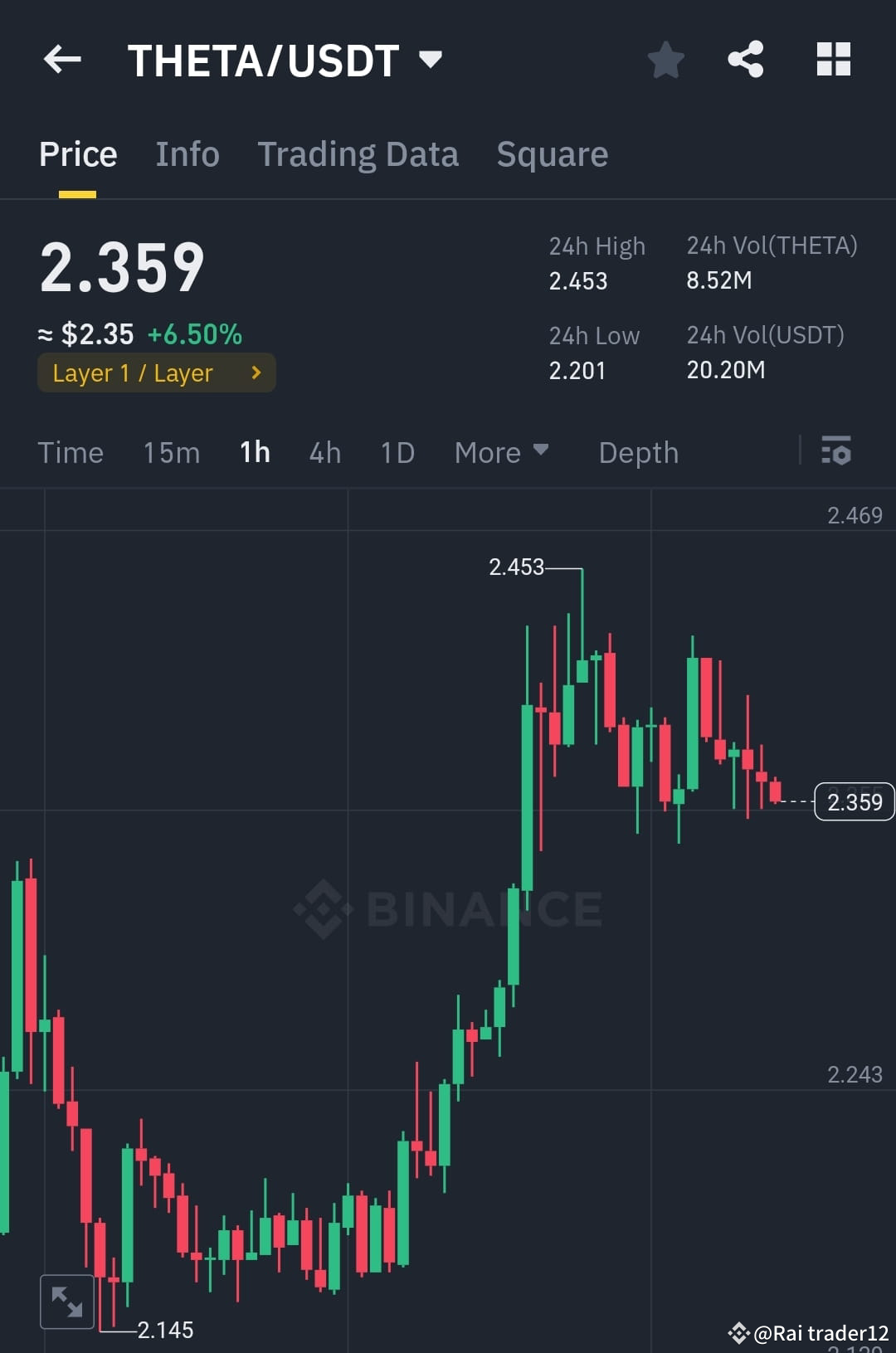Open the grid layout menu

833,59
